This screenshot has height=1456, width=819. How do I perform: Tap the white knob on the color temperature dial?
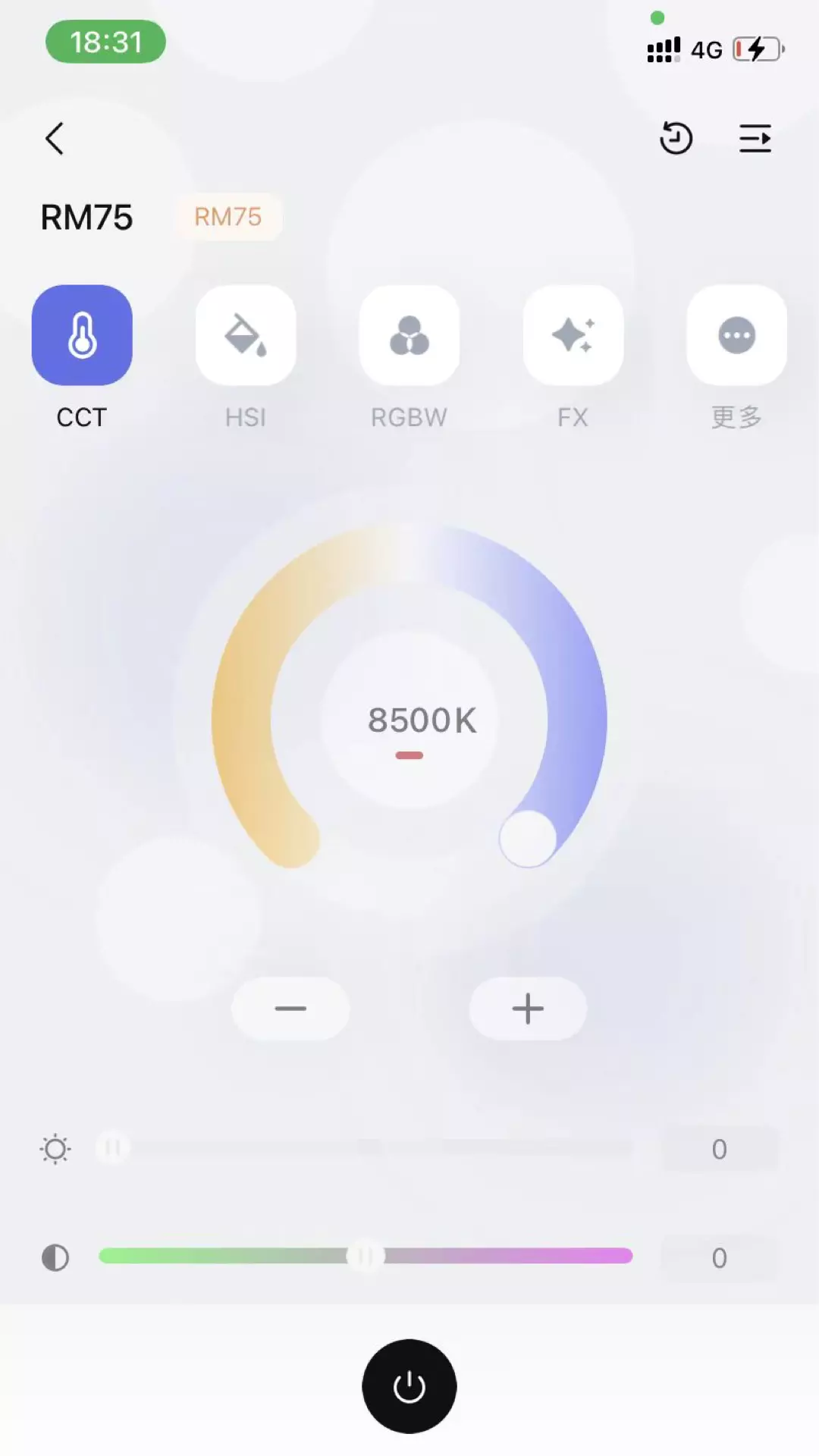528,839
